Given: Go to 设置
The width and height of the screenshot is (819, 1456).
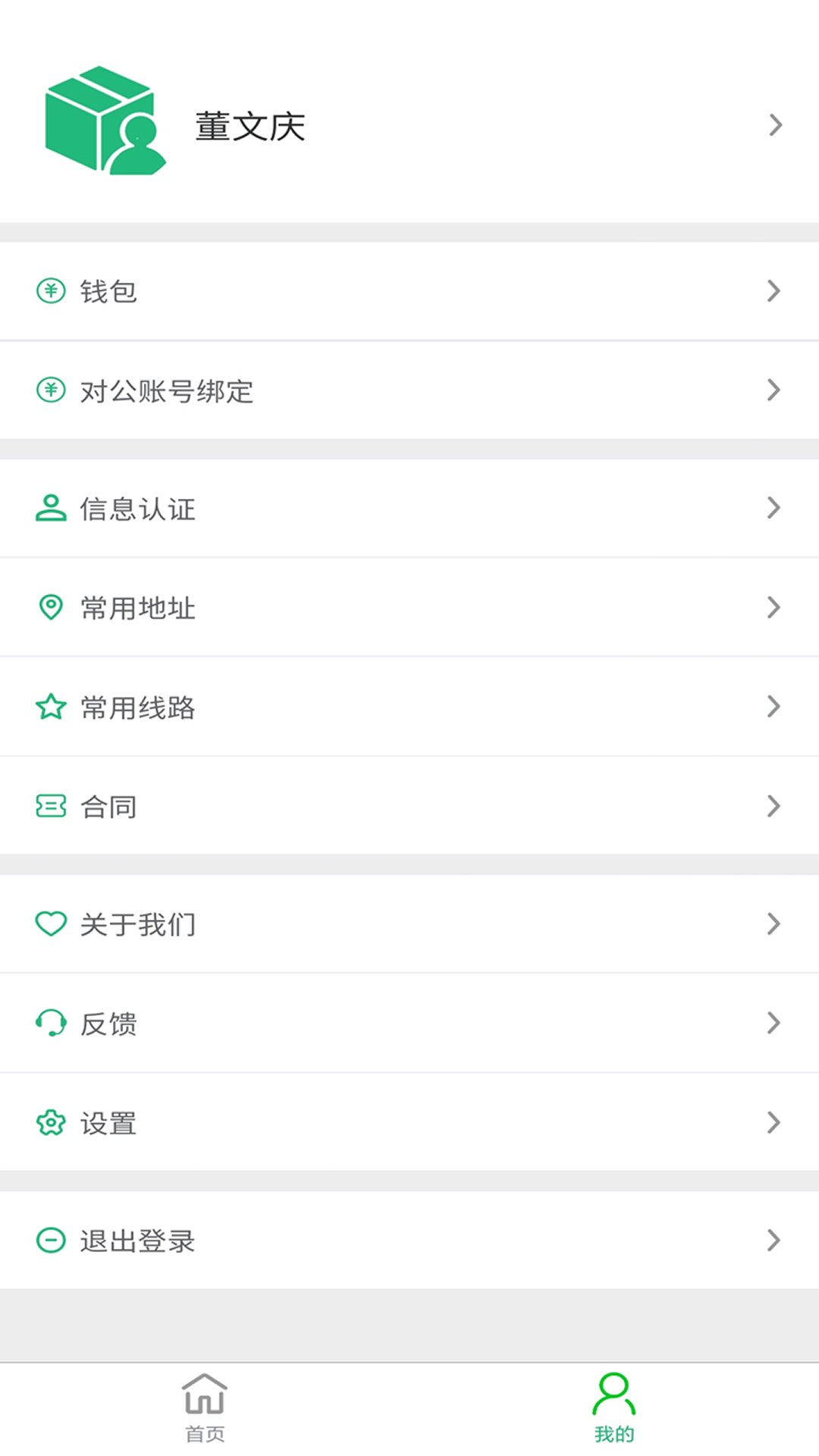Looking at the screenshot, I should [108, 1123].
